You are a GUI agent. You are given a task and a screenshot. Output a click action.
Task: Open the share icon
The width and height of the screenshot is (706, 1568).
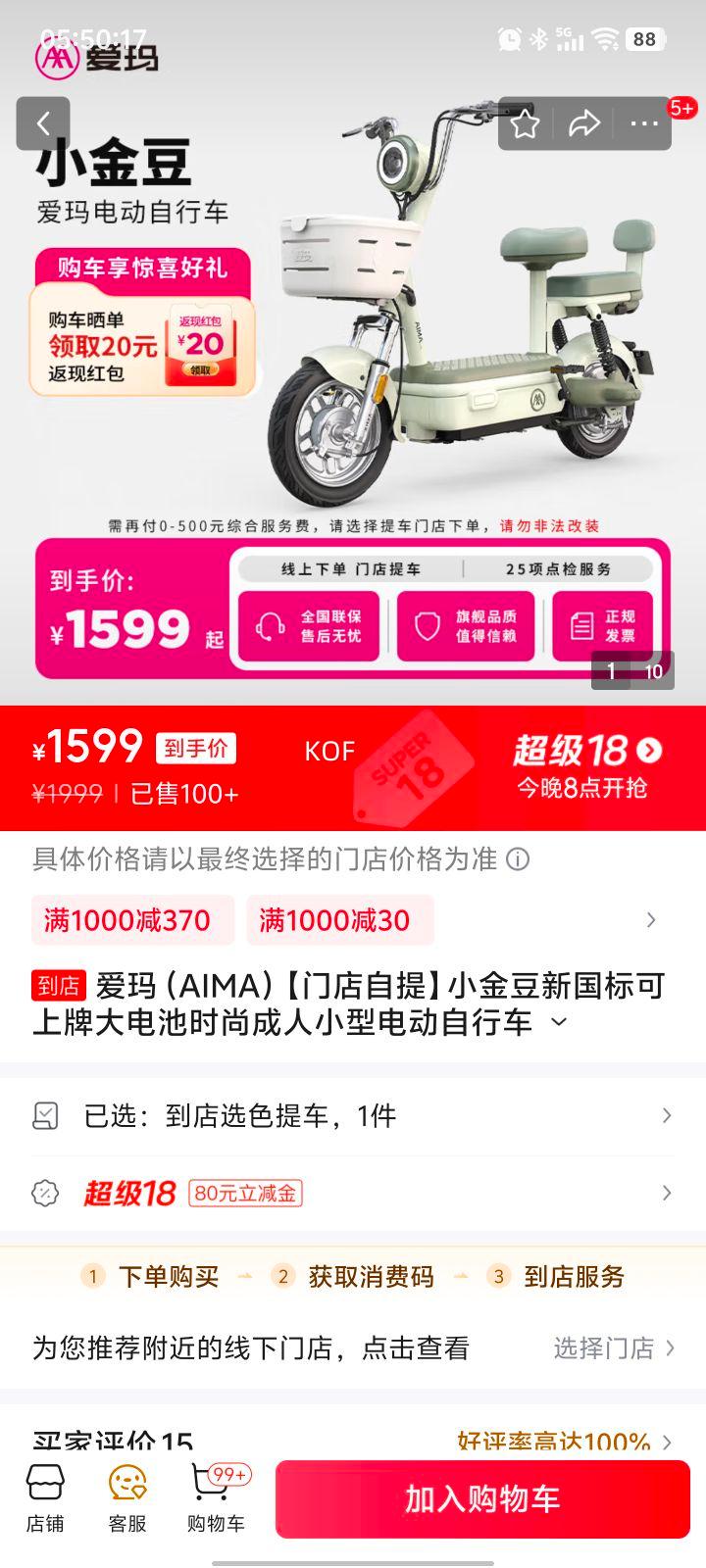click(585, 123)
